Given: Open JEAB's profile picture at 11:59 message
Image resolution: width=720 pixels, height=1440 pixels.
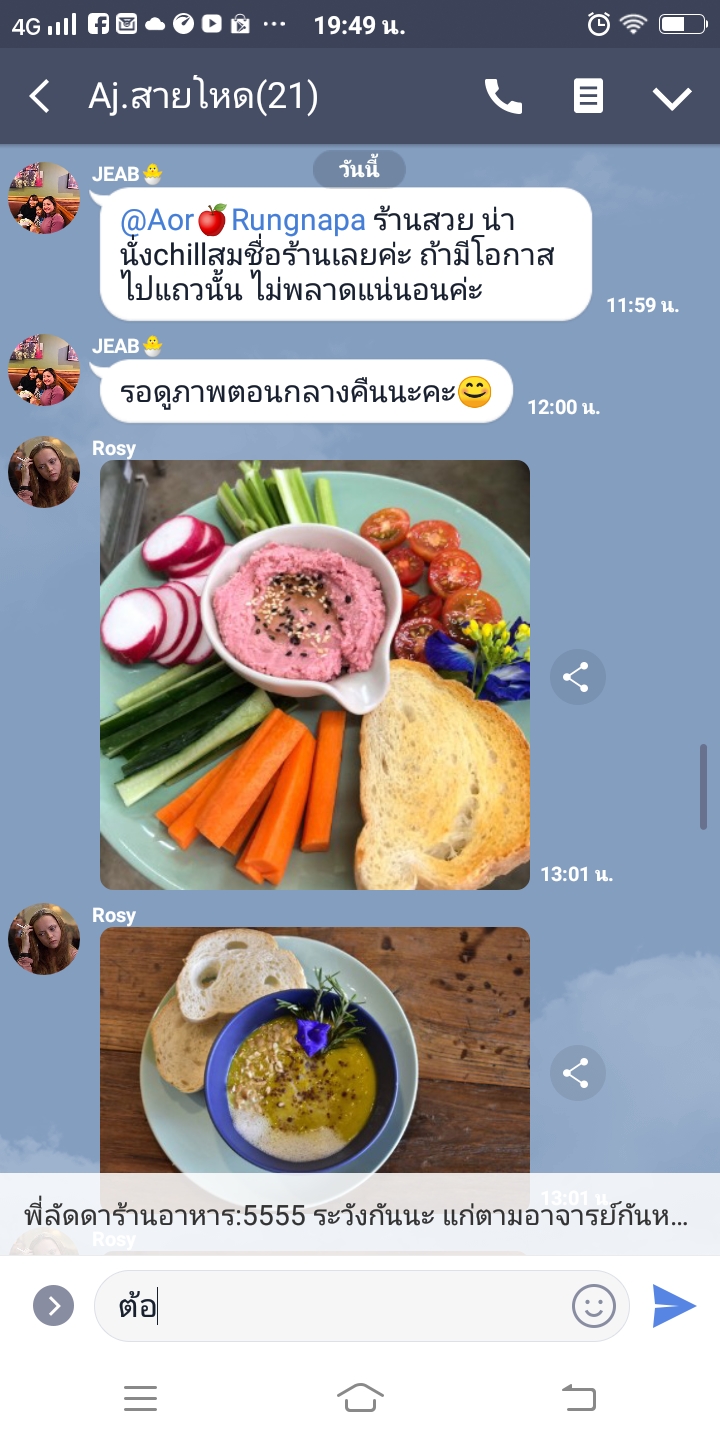Looking at the screenshot, I should 44,198.
